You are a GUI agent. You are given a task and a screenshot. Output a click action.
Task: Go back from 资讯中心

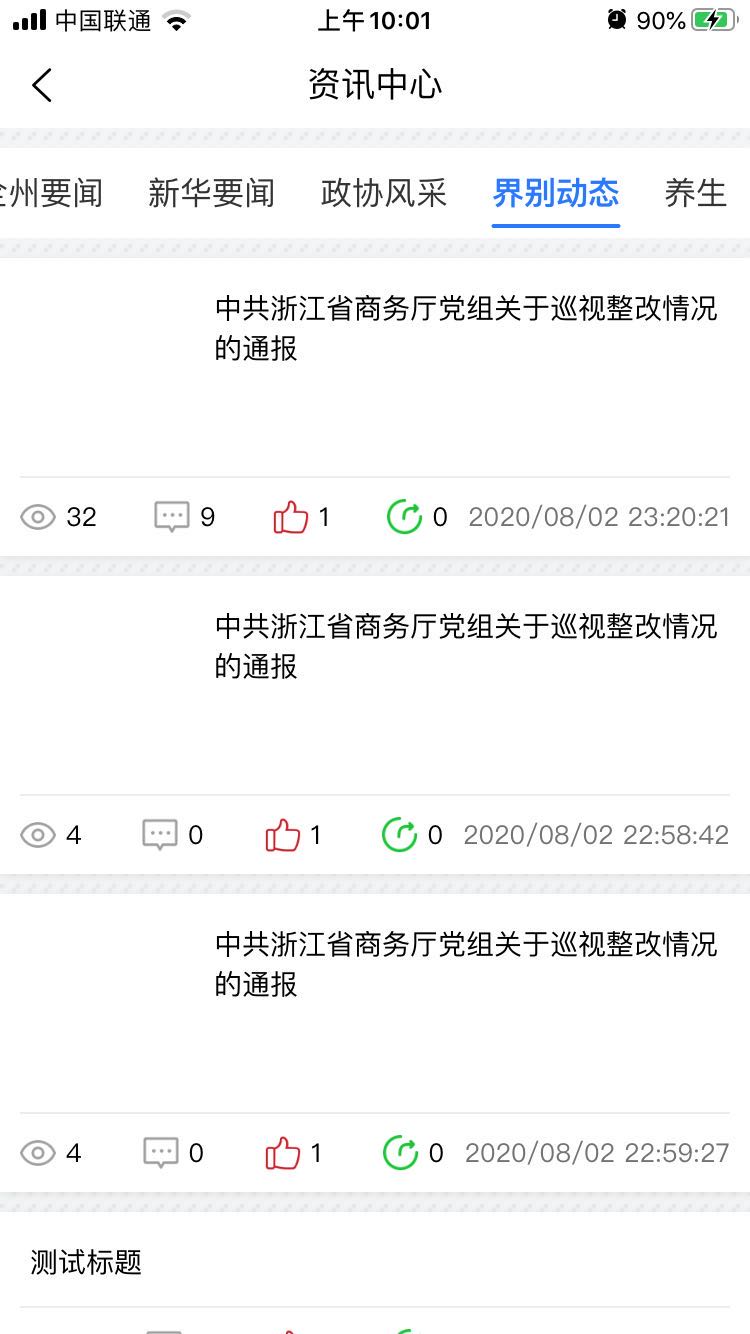click(42, 85)
